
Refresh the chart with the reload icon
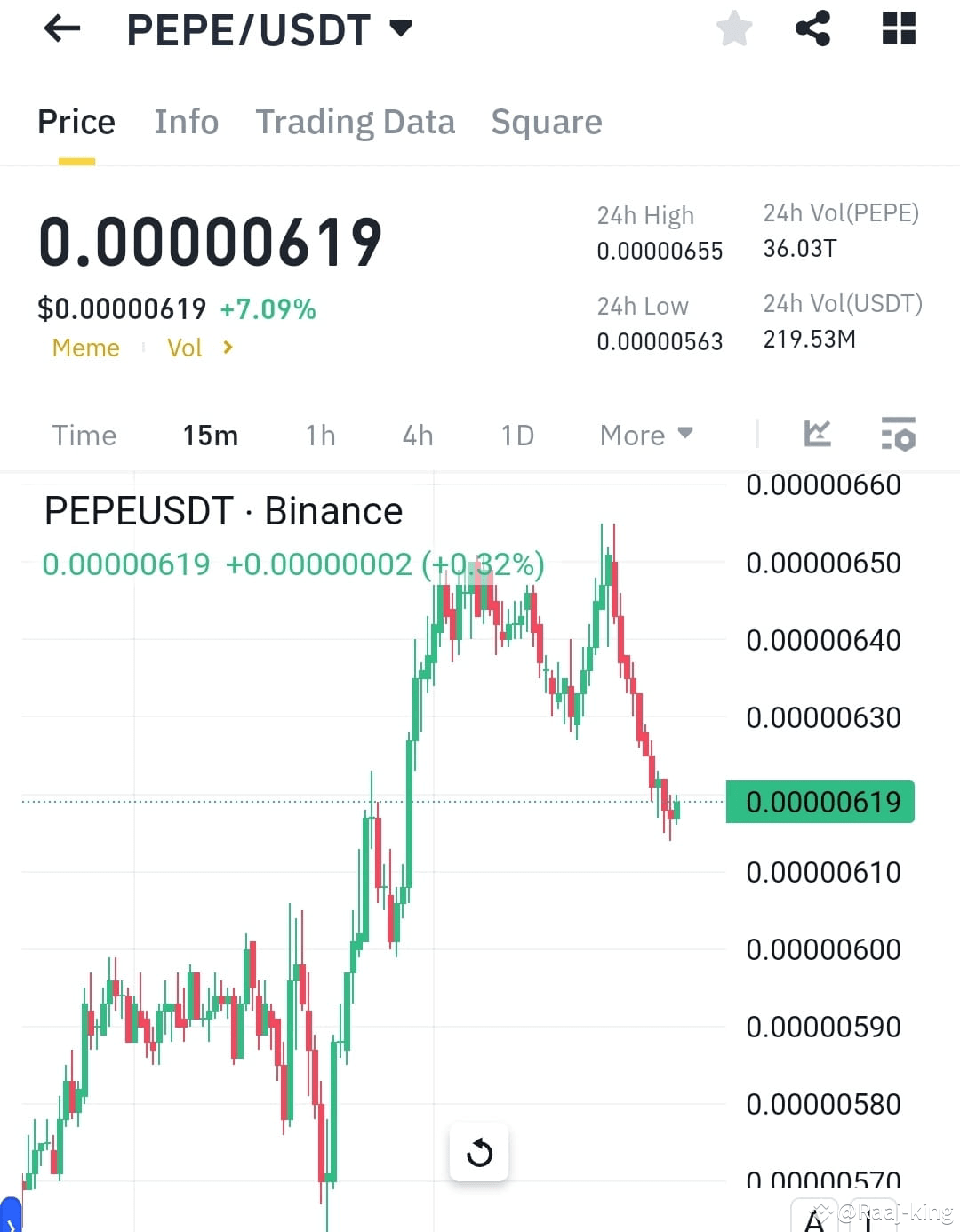click(x=479, y=1152)
